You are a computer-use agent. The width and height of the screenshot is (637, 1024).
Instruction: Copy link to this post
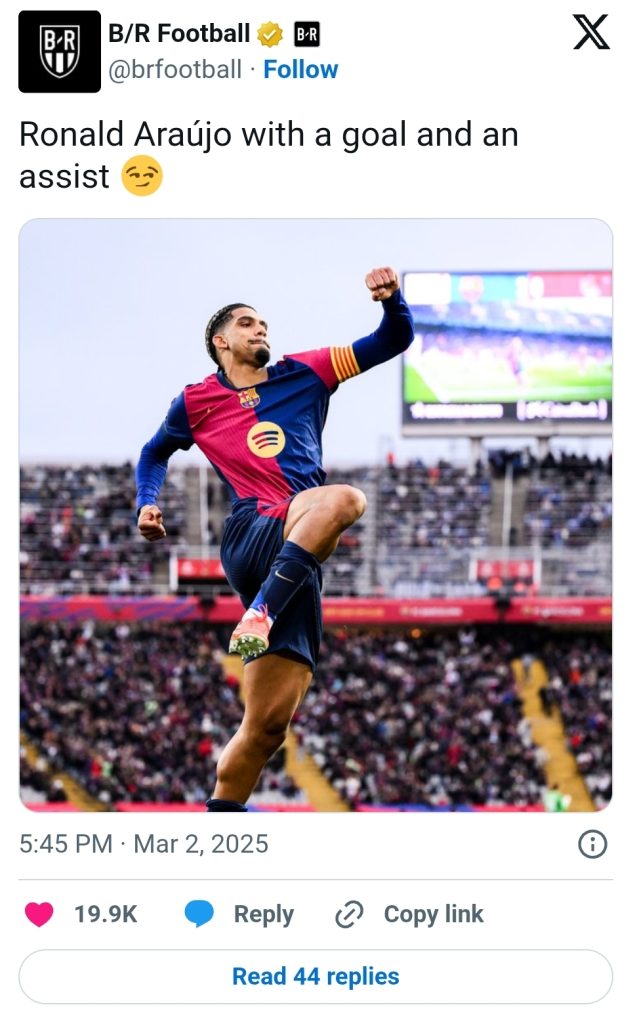pyautogui.click(x=410, y=914)
